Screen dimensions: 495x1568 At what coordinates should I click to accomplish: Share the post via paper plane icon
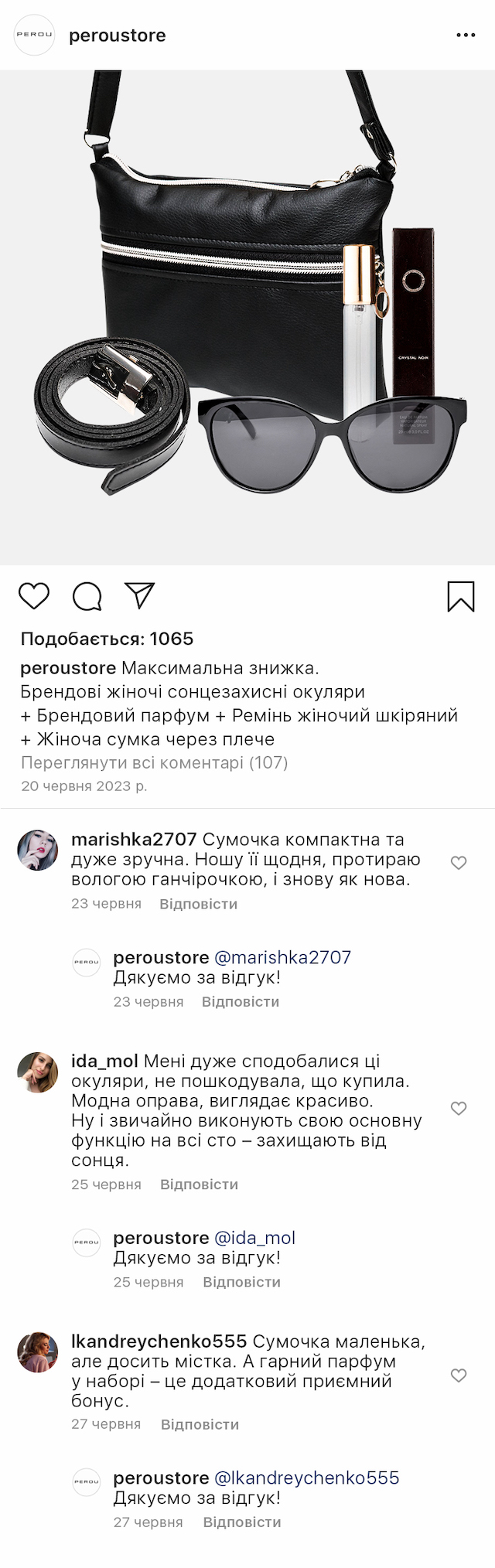point(140,595)
